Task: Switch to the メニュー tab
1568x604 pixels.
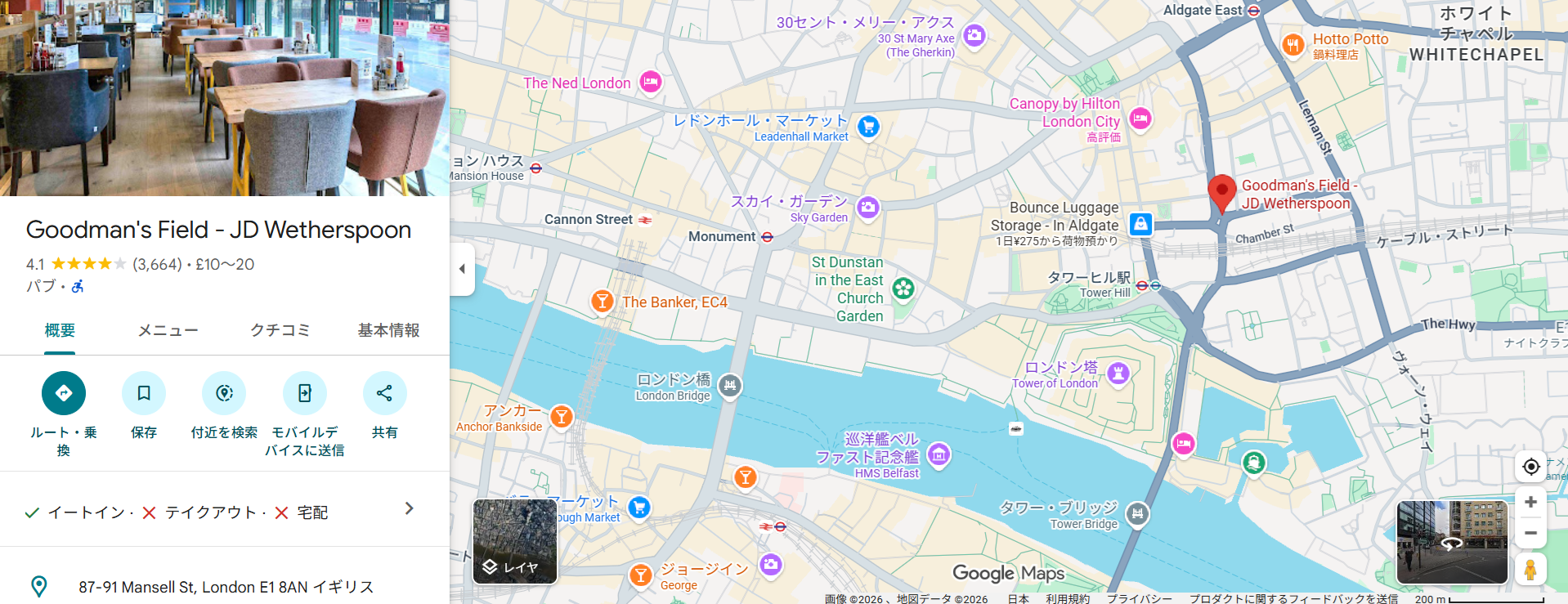Action: click(168, 330)
